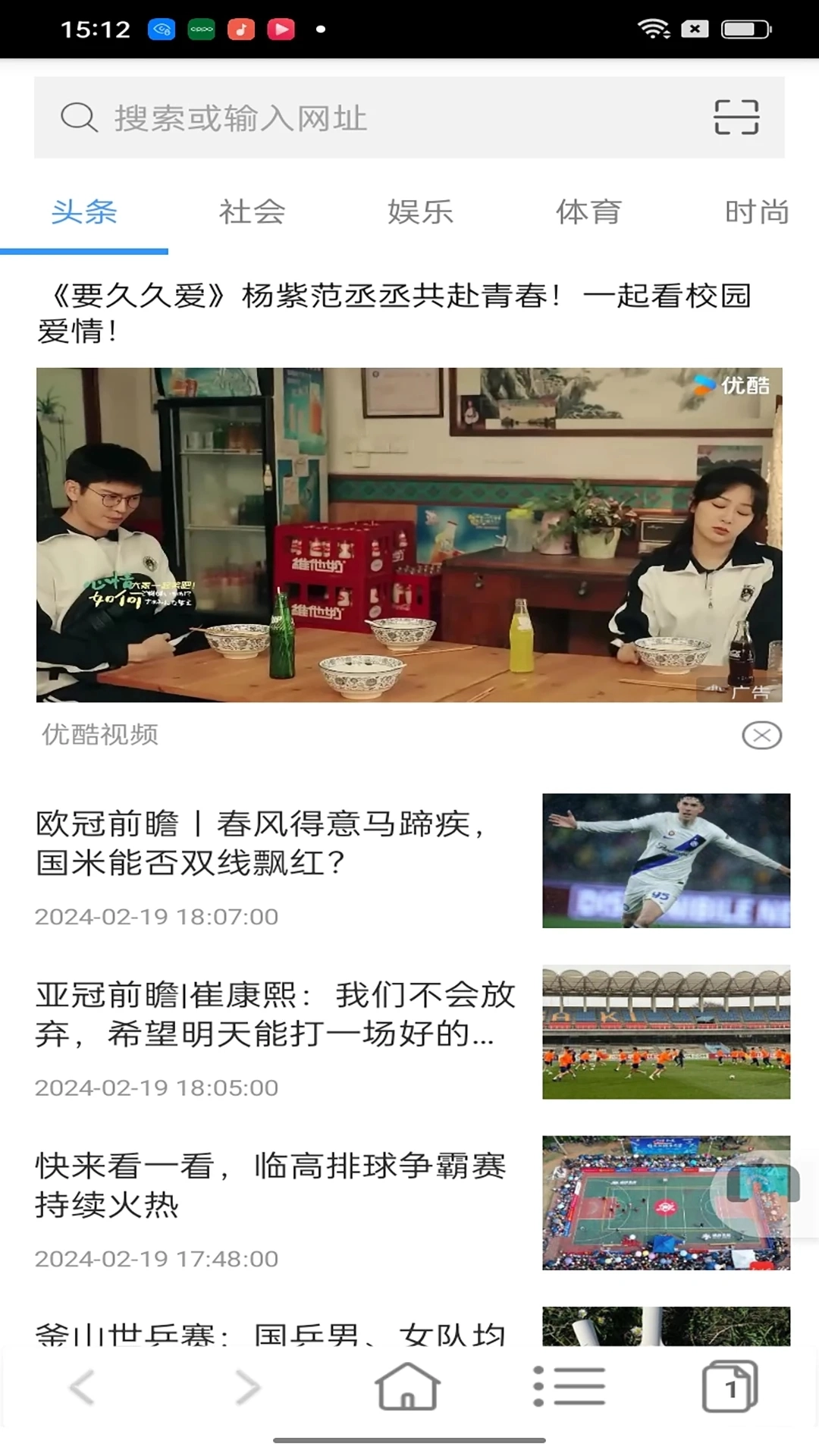Switch to the 娱乐 tab

pos(422,213)
